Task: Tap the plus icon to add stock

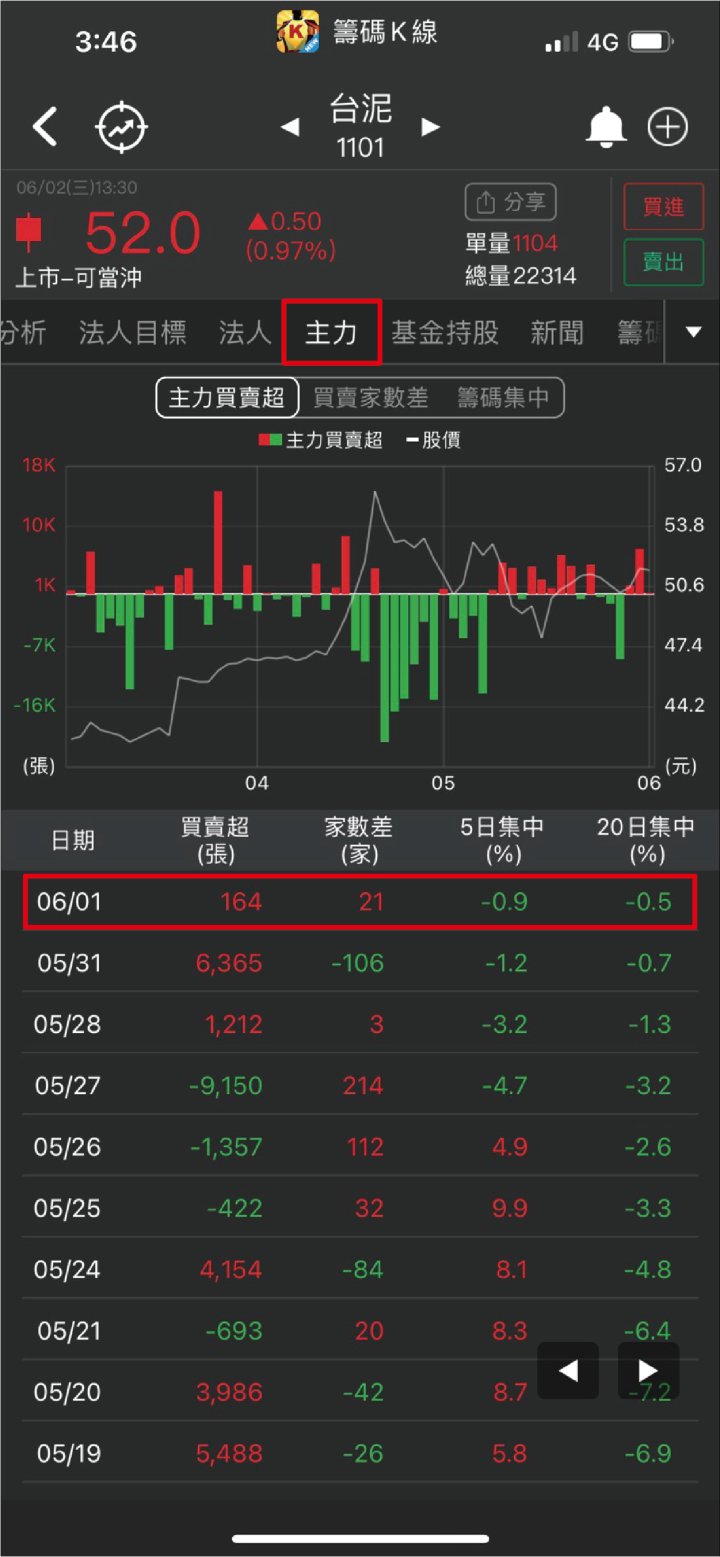Action: [667, 126]
